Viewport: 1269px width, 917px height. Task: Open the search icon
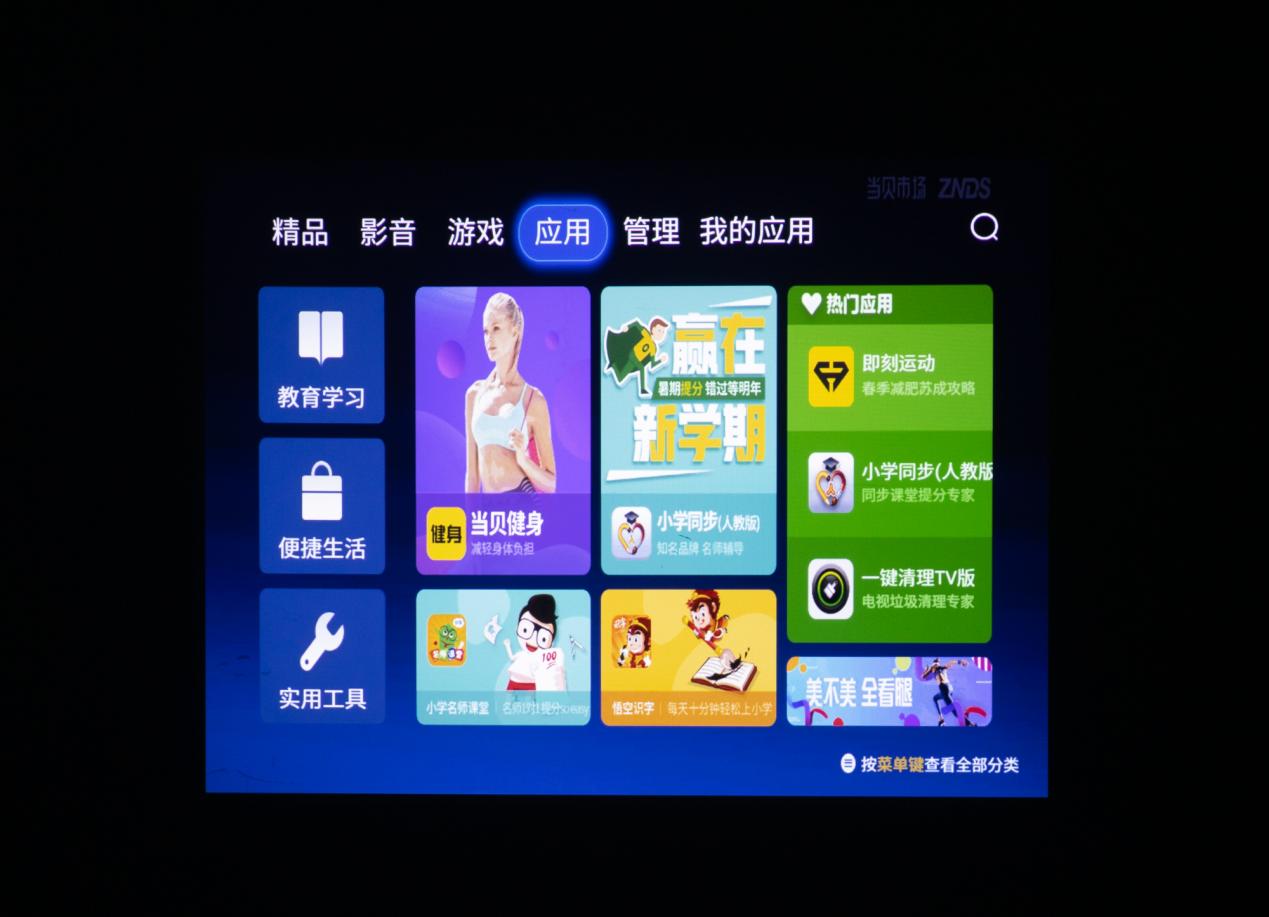[984, 229]
